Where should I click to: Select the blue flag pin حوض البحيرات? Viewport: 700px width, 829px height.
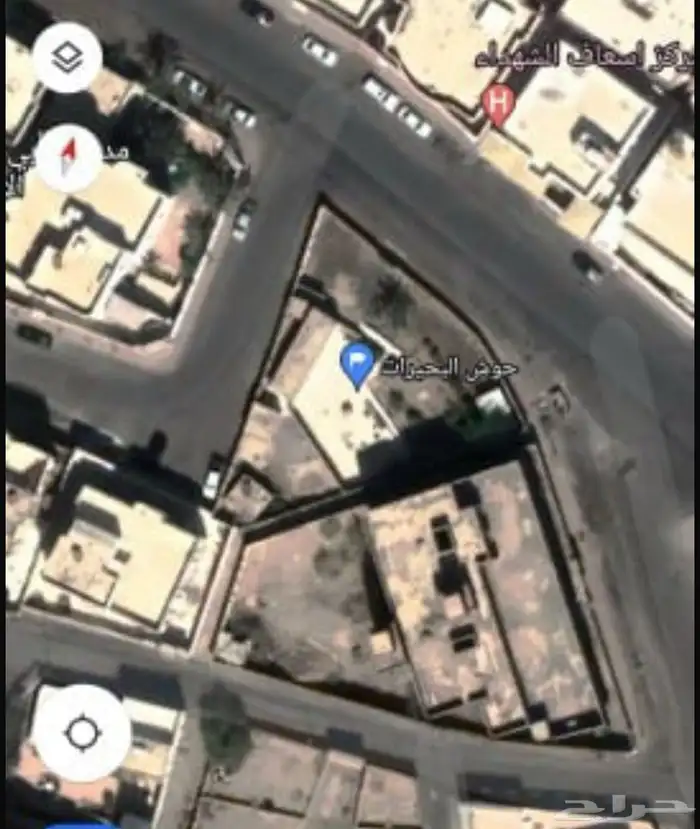click(x=357, y=364)
